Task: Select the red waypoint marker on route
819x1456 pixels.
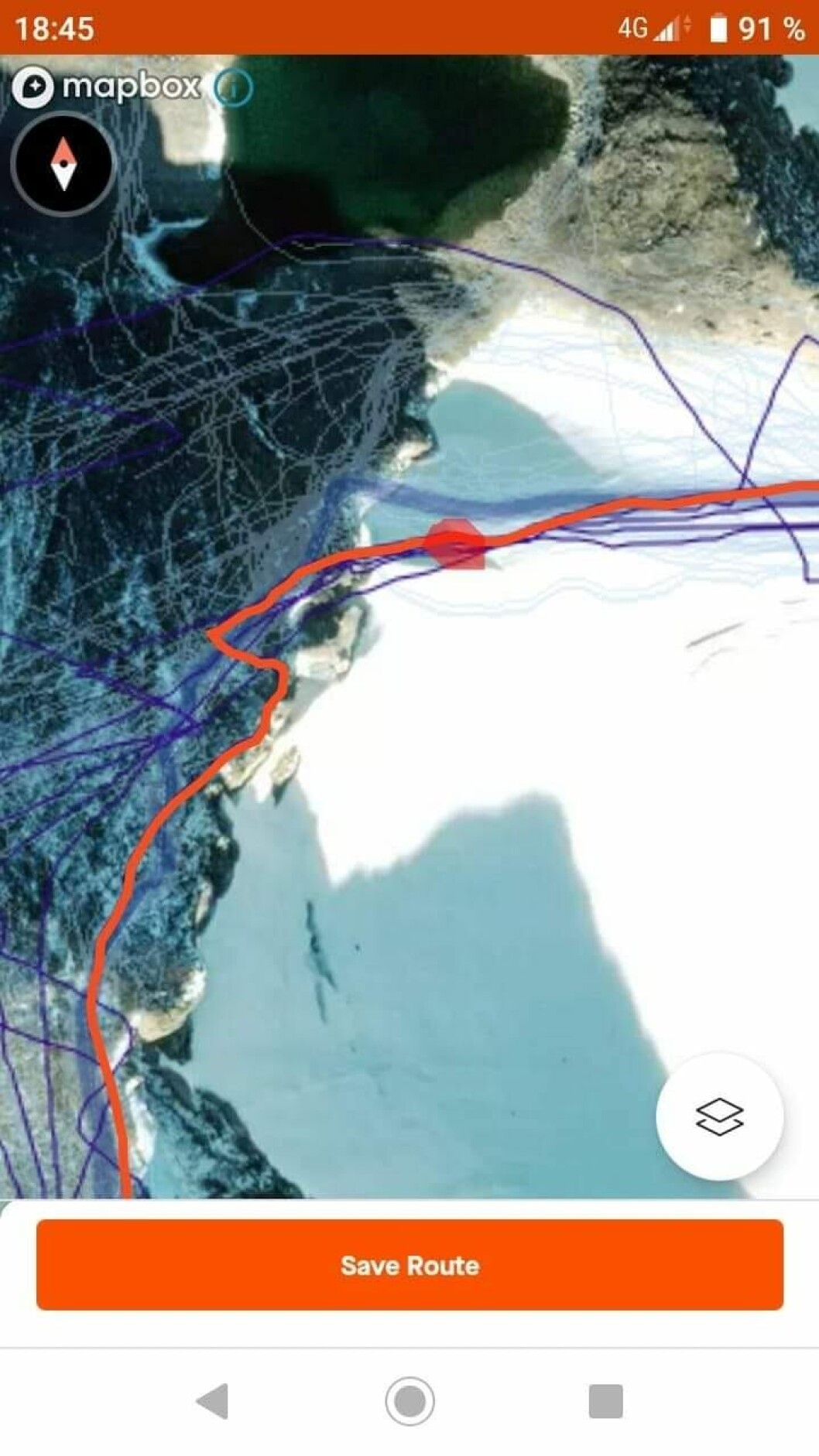Action: coord(455,544)
